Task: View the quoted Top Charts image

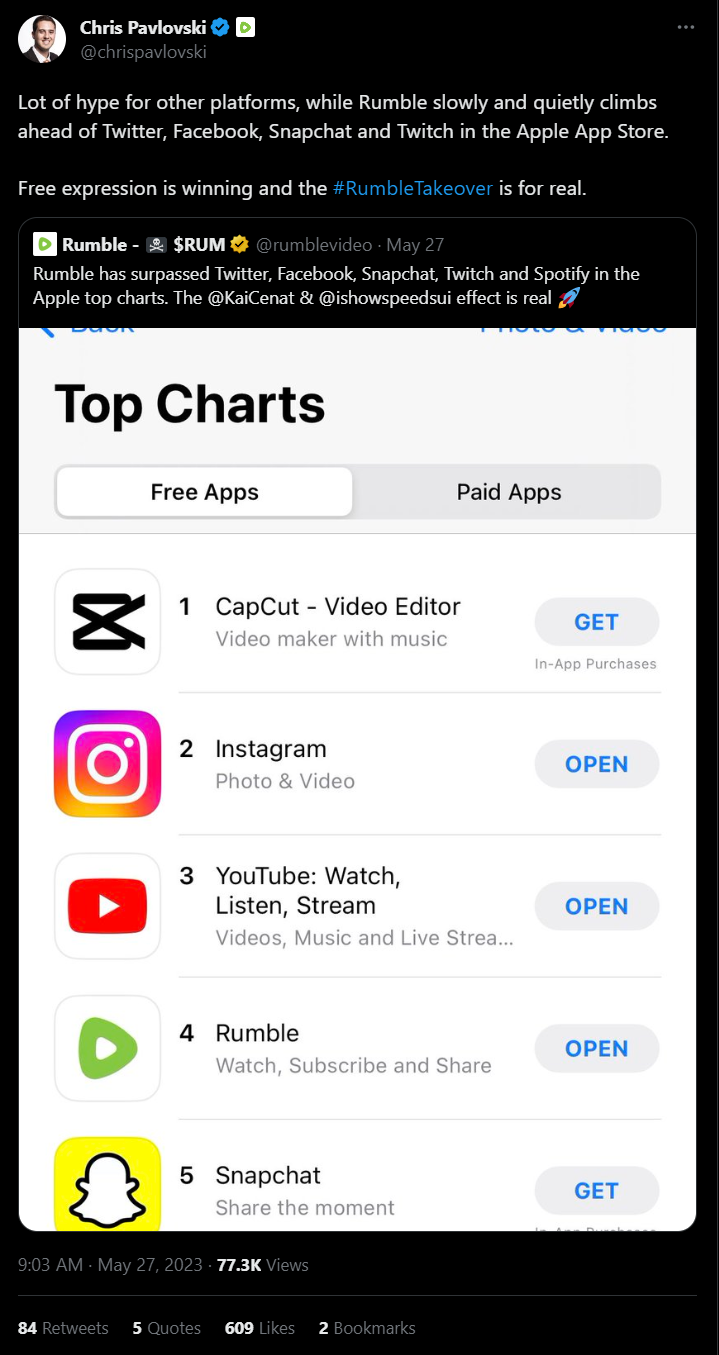Action: pos(357,780)
